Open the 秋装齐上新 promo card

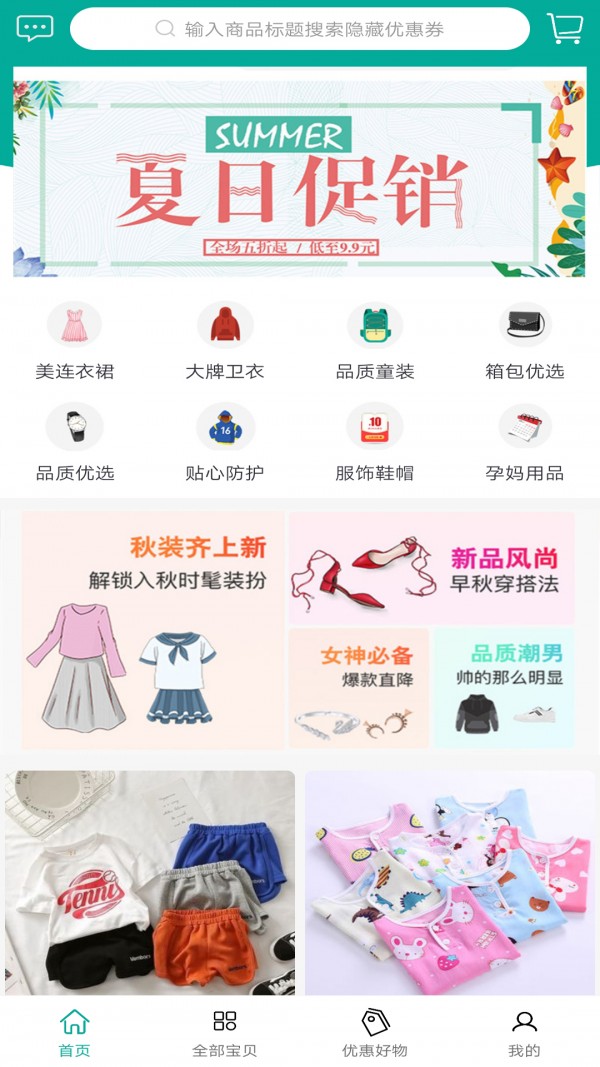tap(152, 632)
